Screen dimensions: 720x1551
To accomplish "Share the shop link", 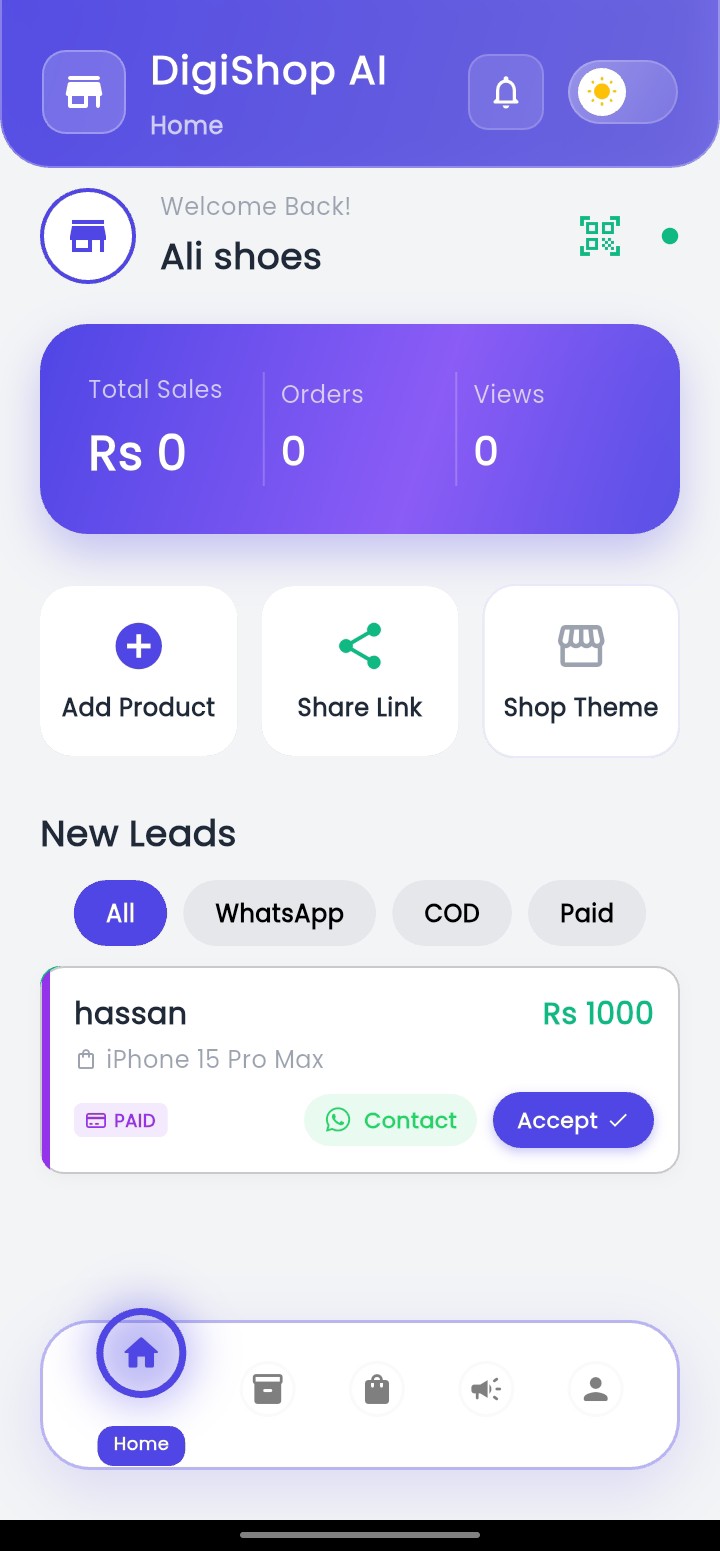I will pos(360,670).
